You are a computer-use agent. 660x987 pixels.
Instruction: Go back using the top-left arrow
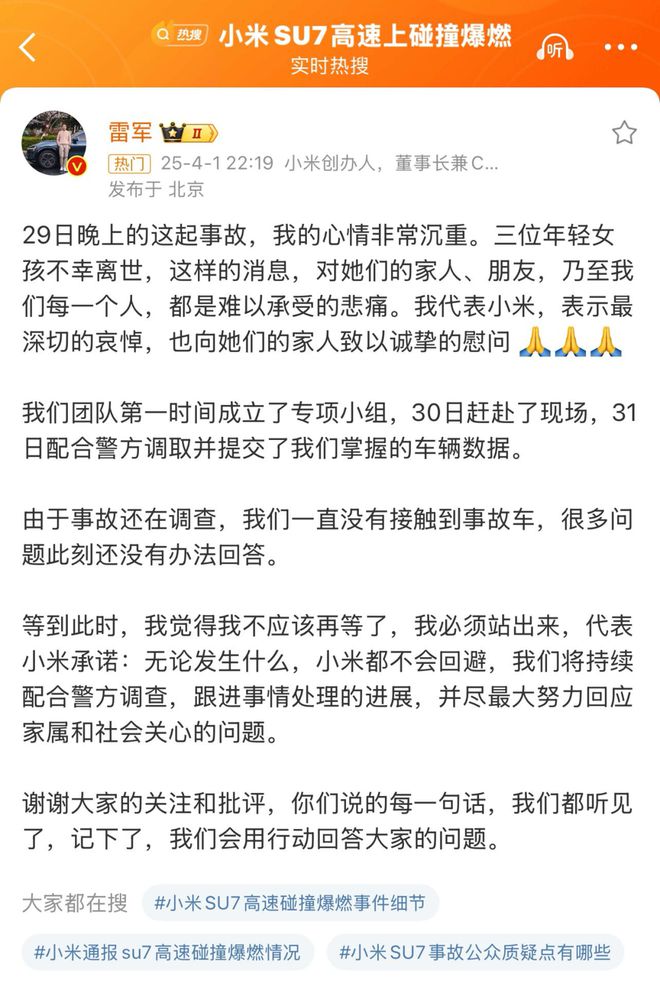[27, 47]
